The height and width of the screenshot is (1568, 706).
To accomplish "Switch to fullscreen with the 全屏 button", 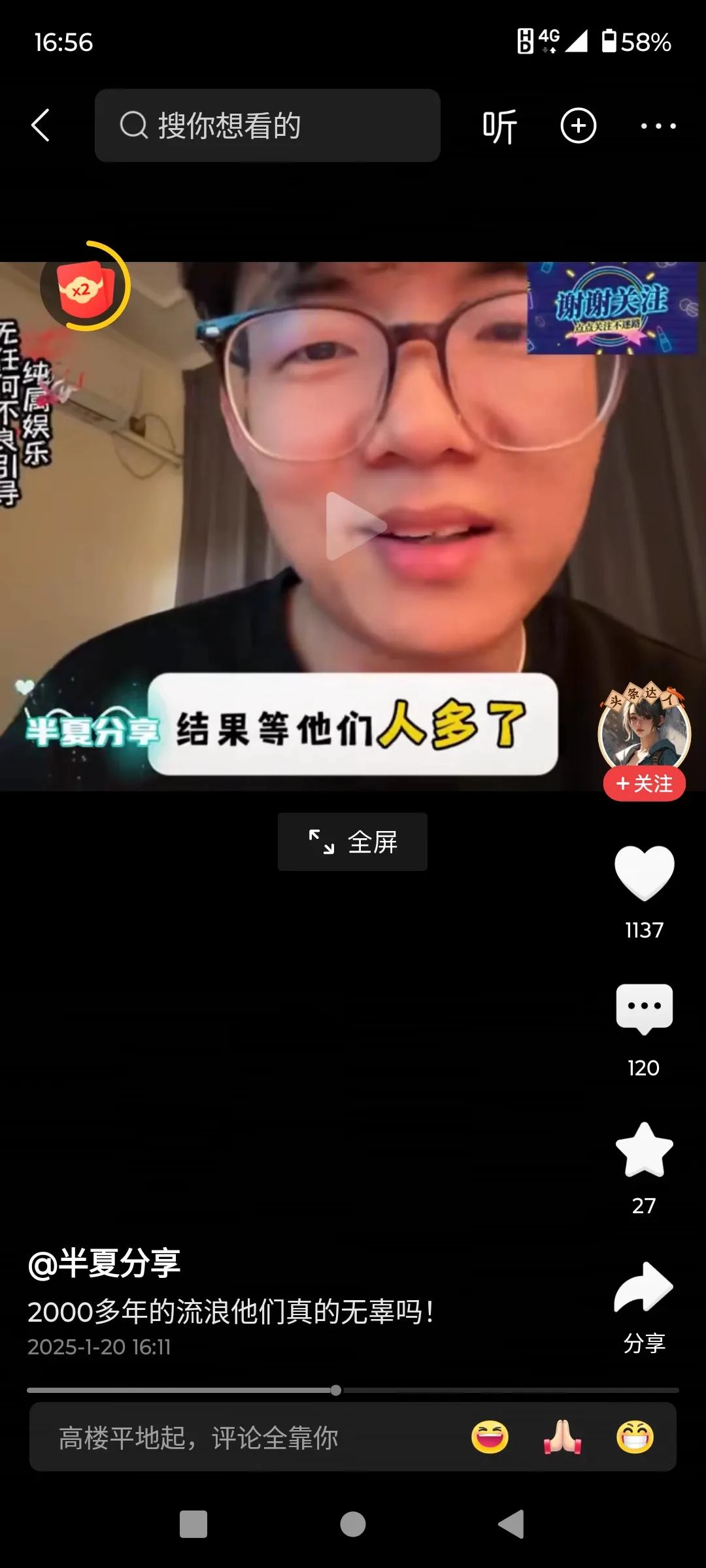I will click(352, 842).
